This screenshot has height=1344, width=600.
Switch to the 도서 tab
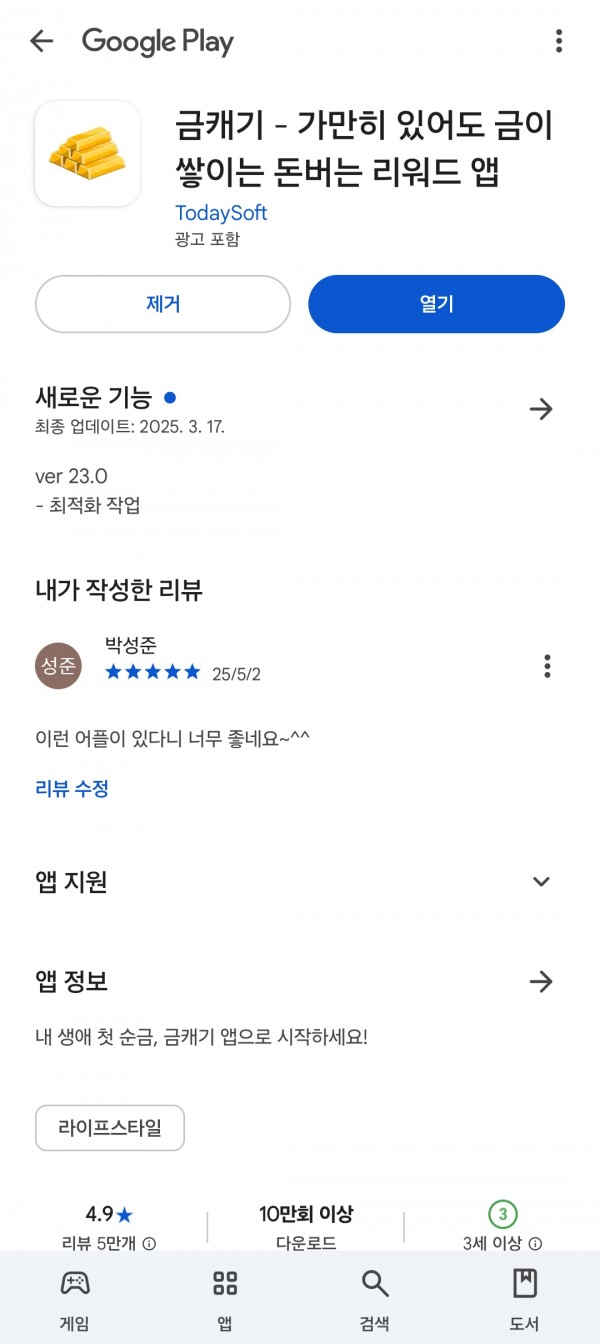(x=525, y=1299)
